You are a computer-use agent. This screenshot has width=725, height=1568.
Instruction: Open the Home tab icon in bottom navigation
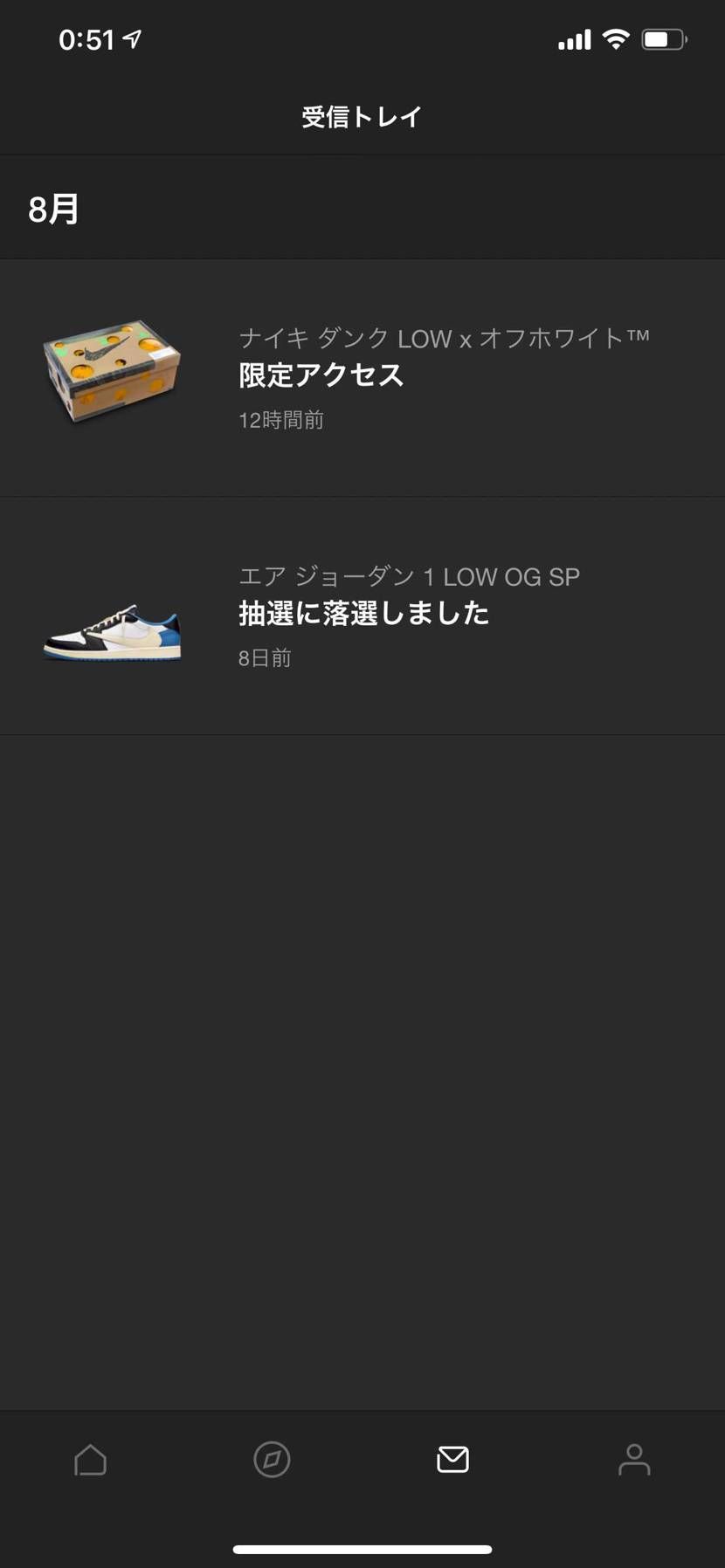click(90, 1459)
